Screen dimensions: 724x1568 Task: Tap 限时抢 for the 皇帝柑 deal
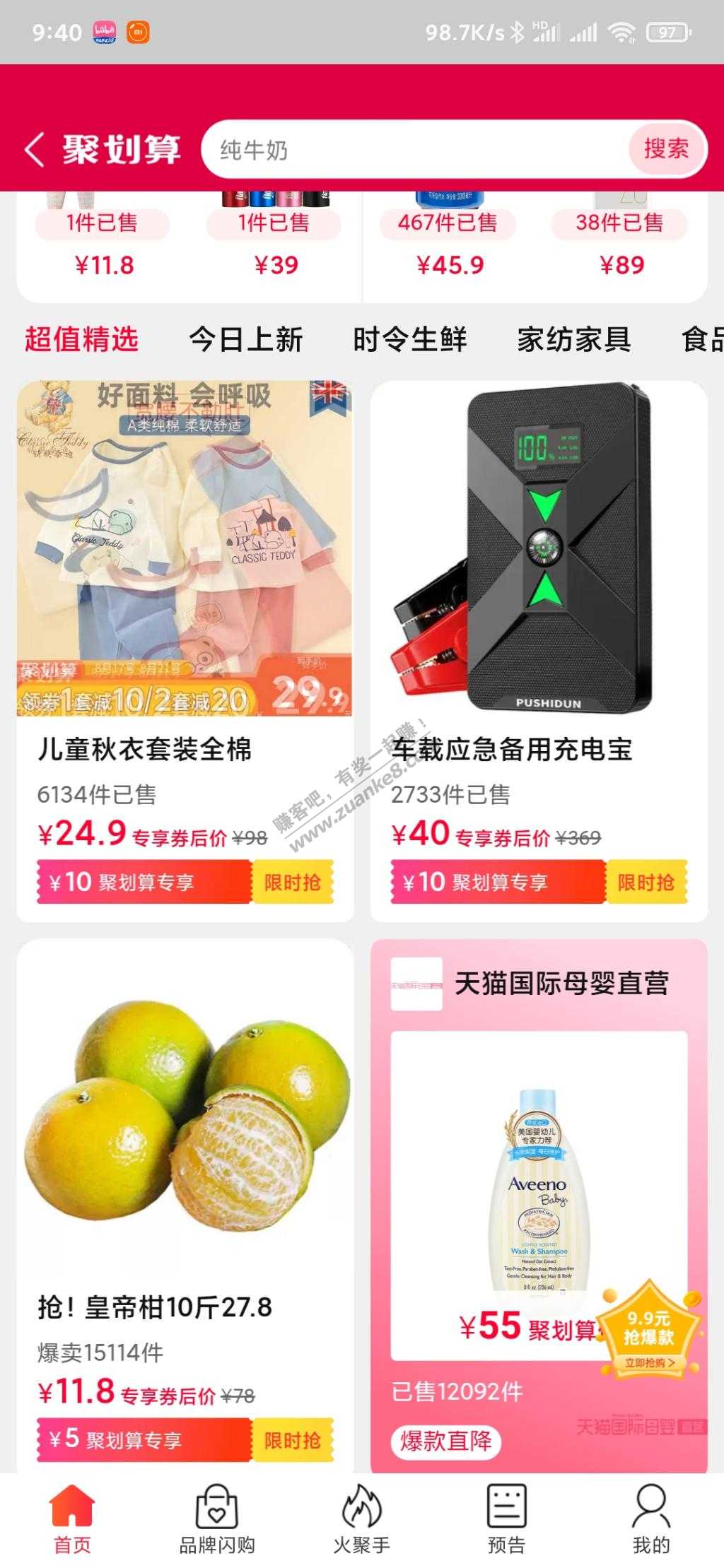pos(292,1440)
